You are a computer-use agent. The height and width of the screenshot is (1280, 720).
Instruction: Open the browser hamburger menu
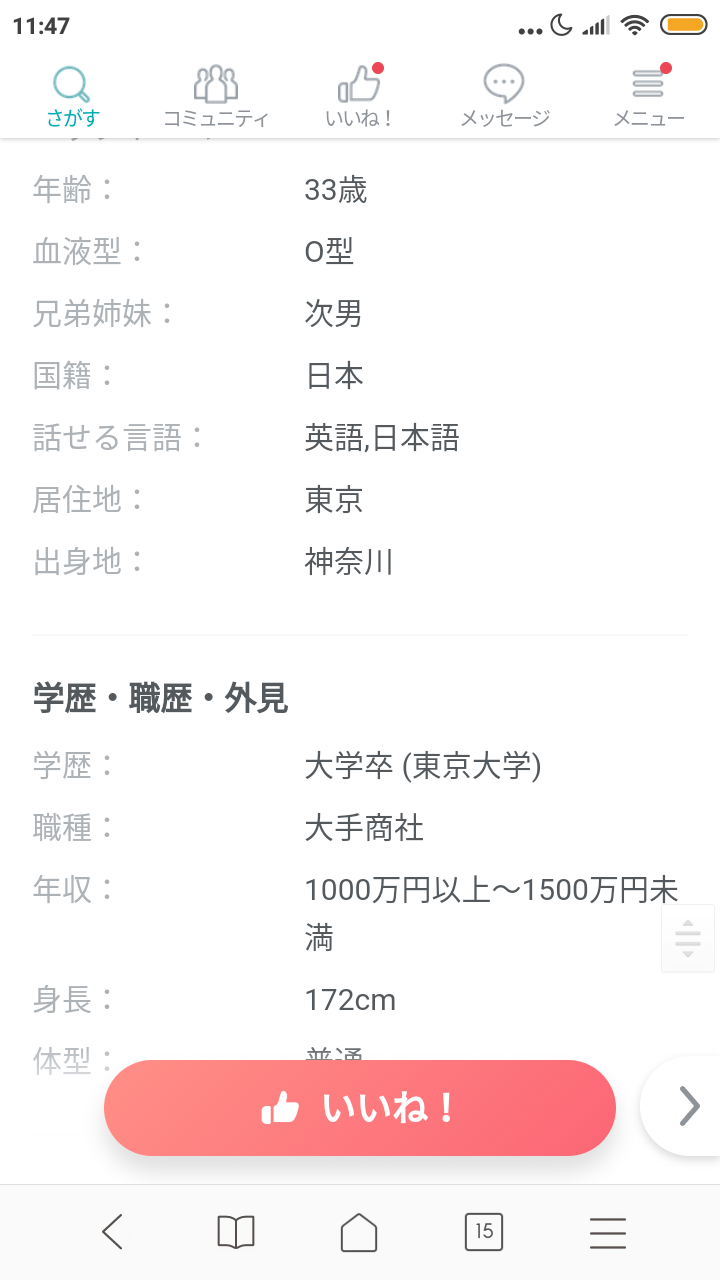[608, 1232]
